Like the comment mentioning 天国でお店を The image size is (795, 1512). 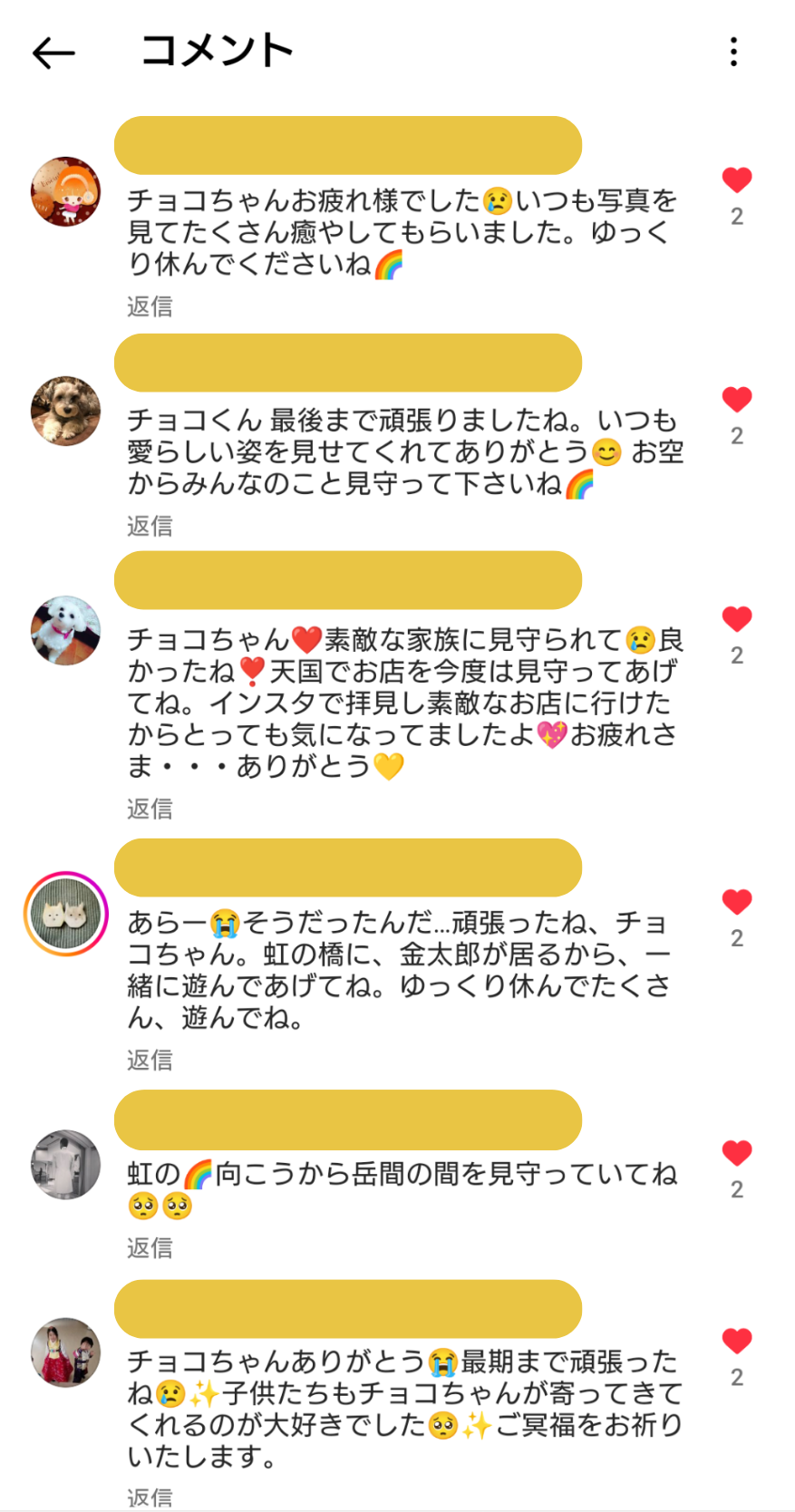coord(737,619)
